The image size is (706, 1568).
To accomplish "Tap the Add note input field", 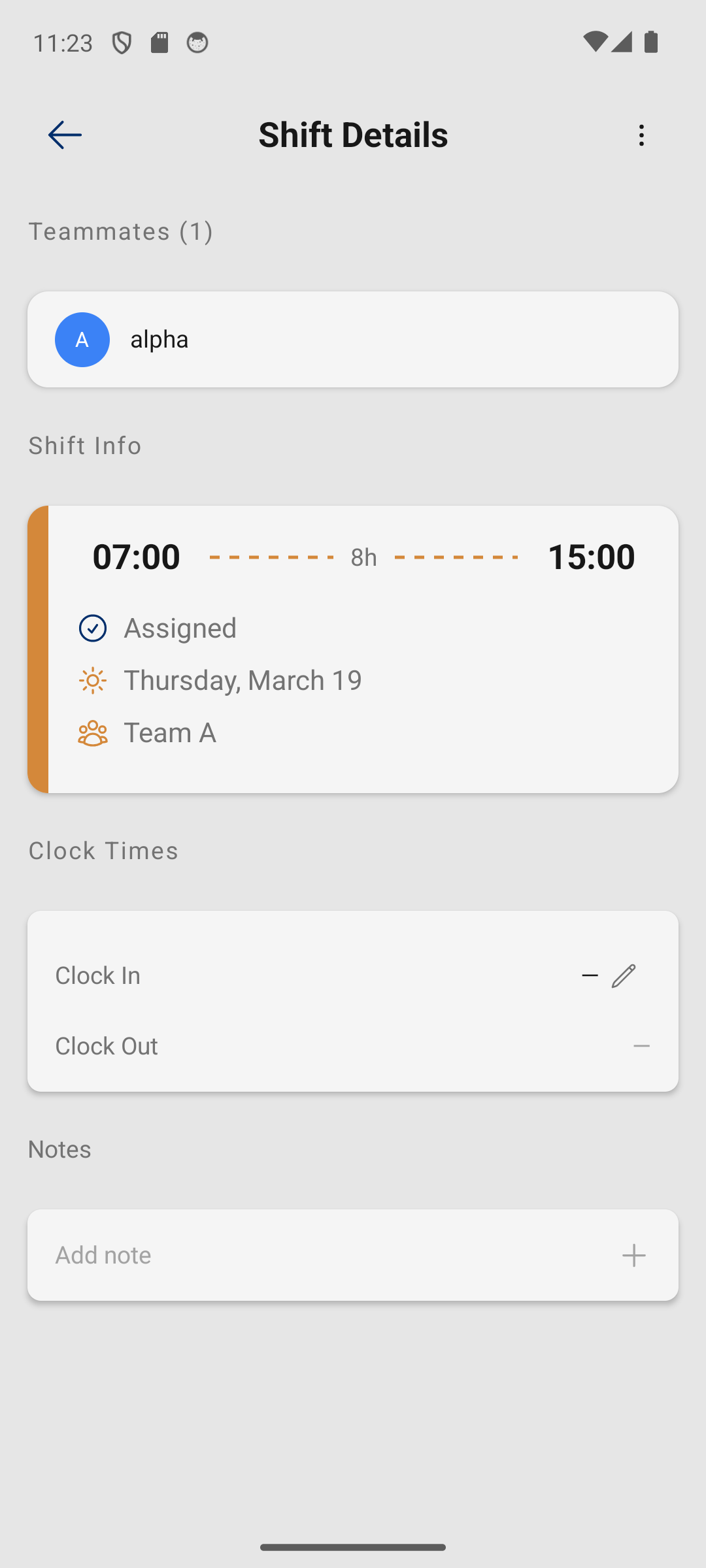I will (x=261, y=1254).
